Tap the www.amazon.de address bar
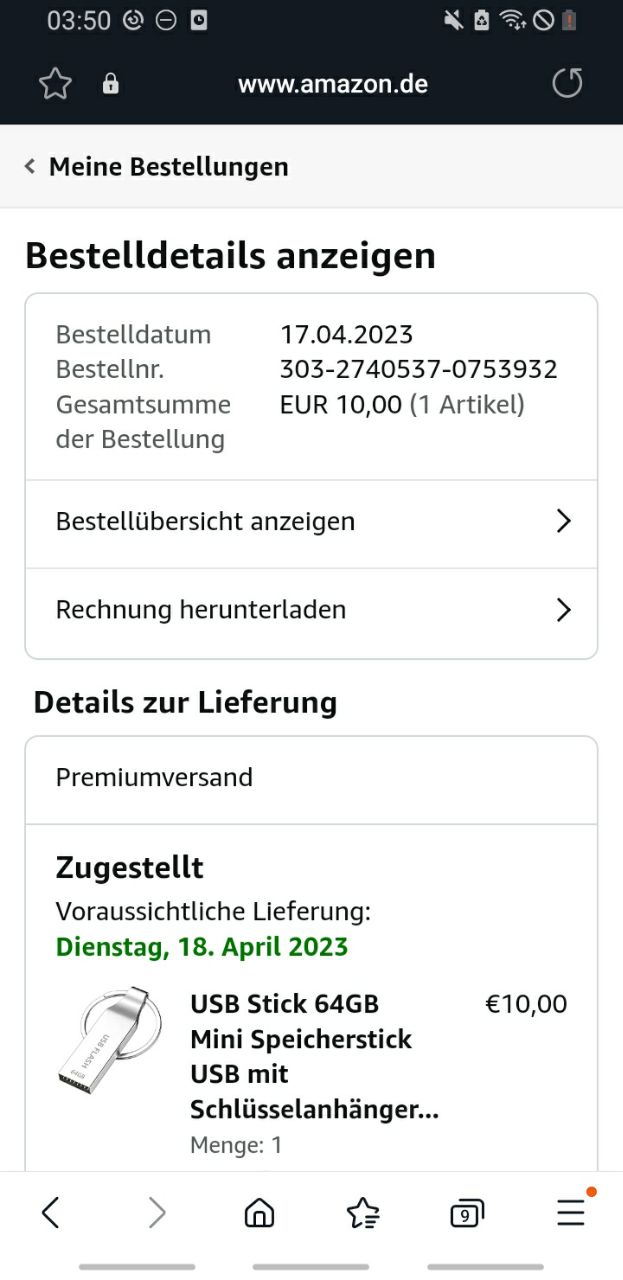This screenshot has width=623, height=1280. click(x=333, y=84)
